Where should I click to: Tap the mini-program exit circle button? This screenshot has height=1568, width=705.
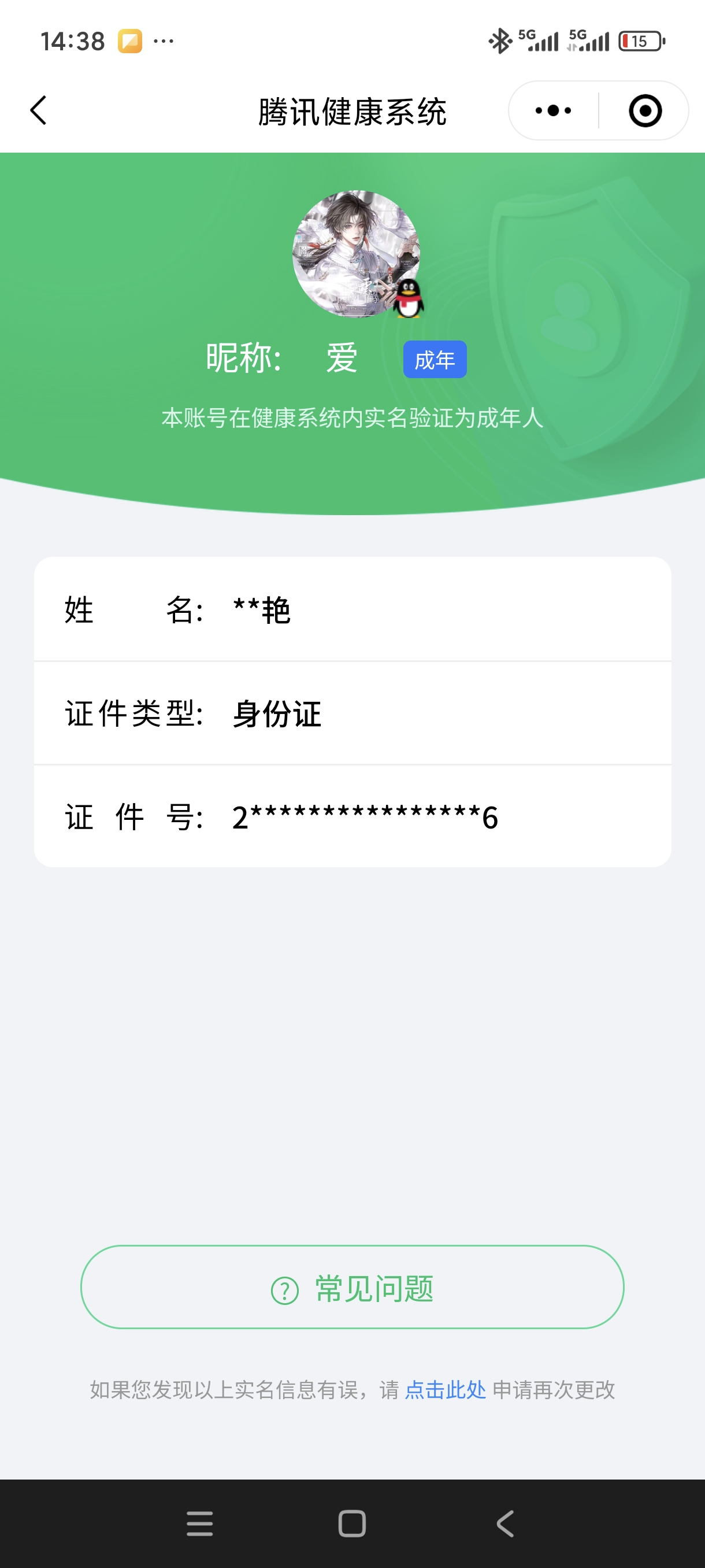(x=647, y=110)
